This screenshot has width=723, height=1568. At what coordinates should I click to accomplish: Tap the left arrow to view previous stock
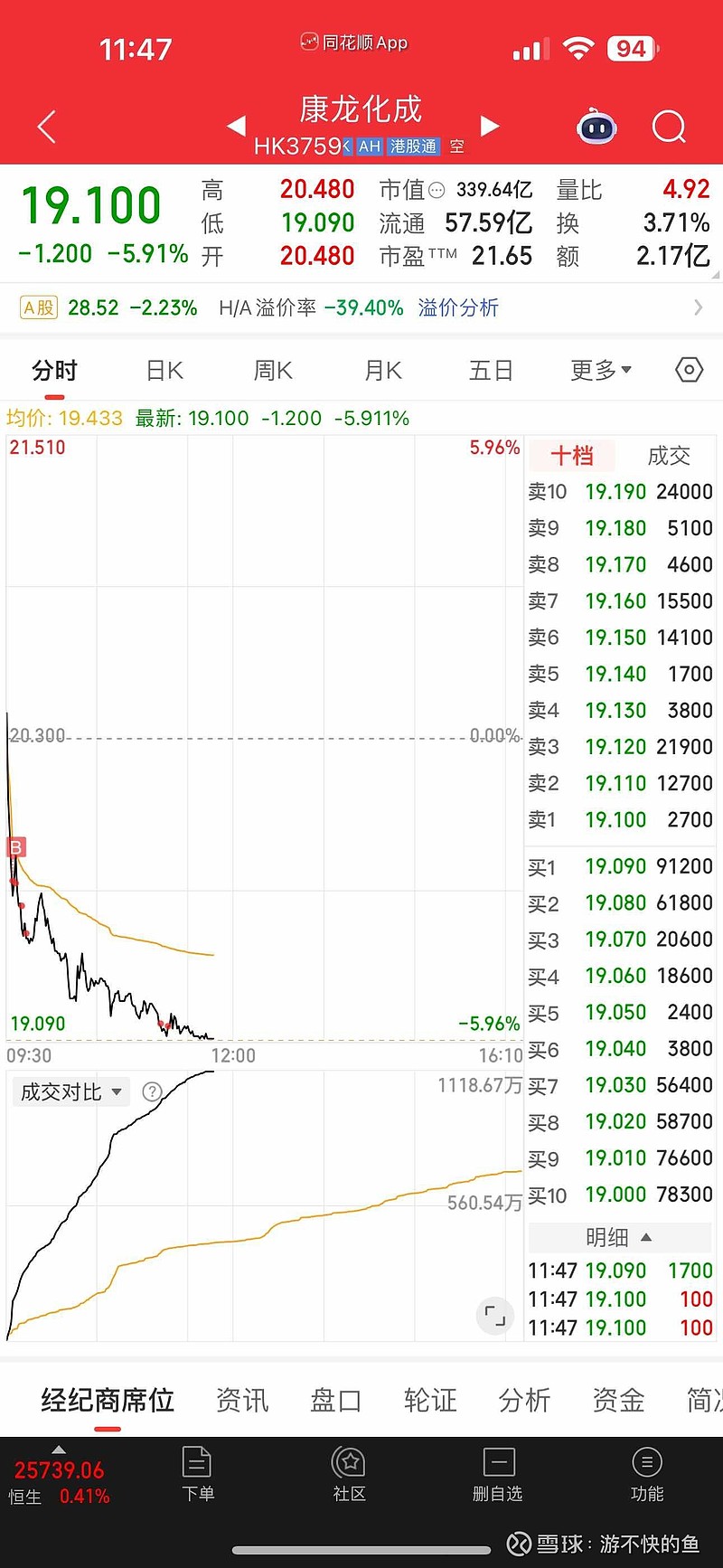[x=236, y=127]
